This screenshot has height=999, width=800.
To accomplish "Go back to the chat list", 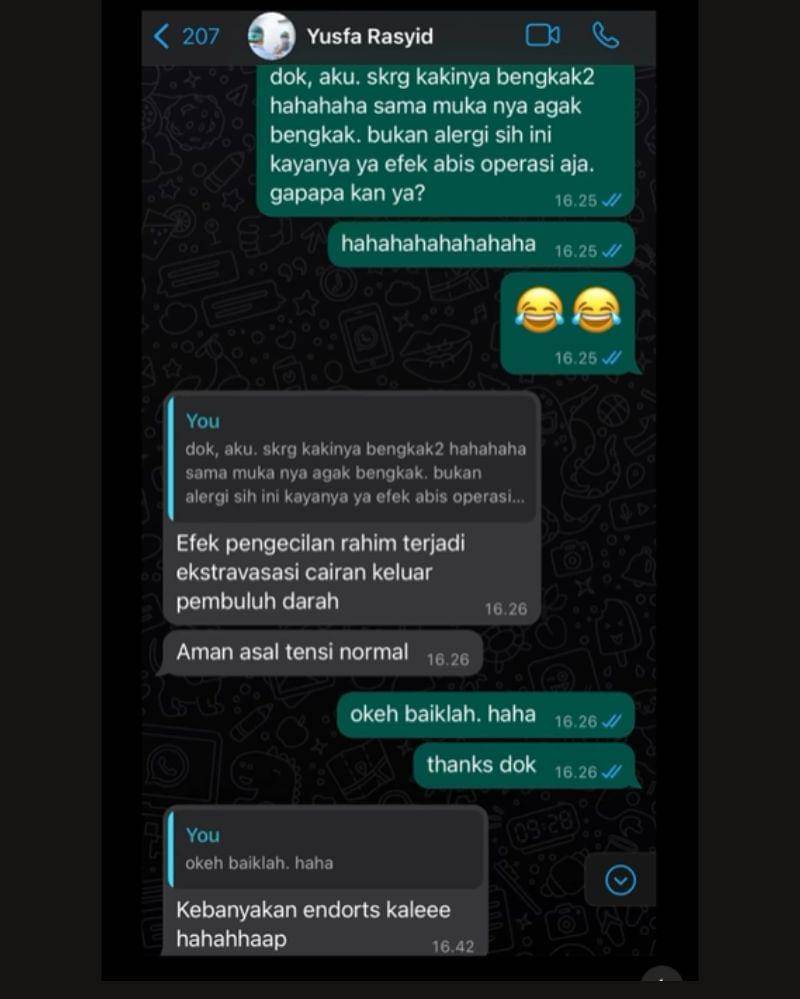I will pos(185,37).
